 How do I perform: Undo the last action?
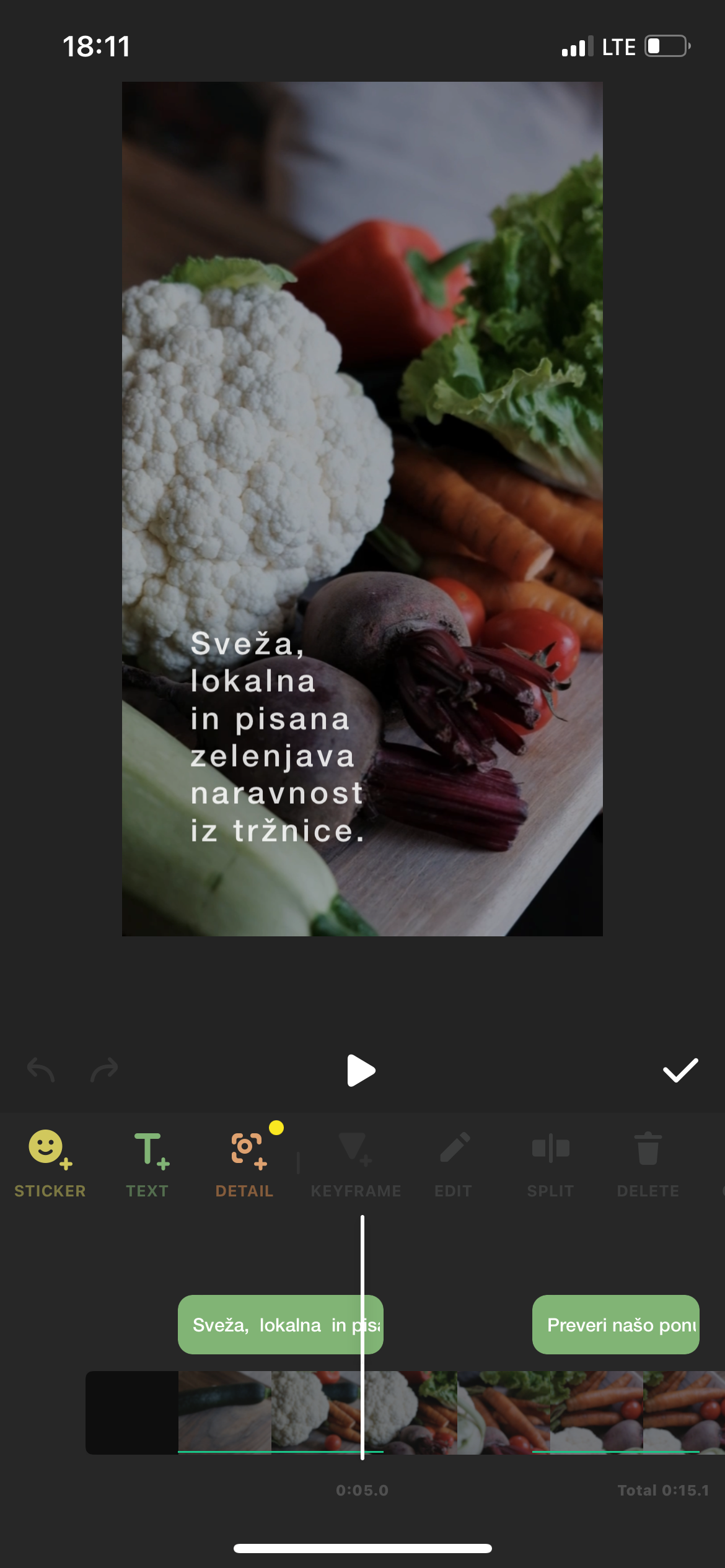[41, 1070]
